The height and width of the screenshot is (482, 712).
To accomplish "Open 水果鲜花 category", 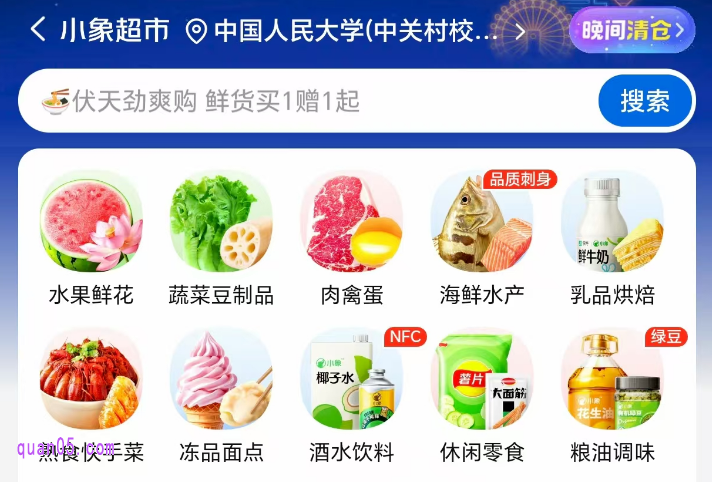I will [x=91, y=238].
